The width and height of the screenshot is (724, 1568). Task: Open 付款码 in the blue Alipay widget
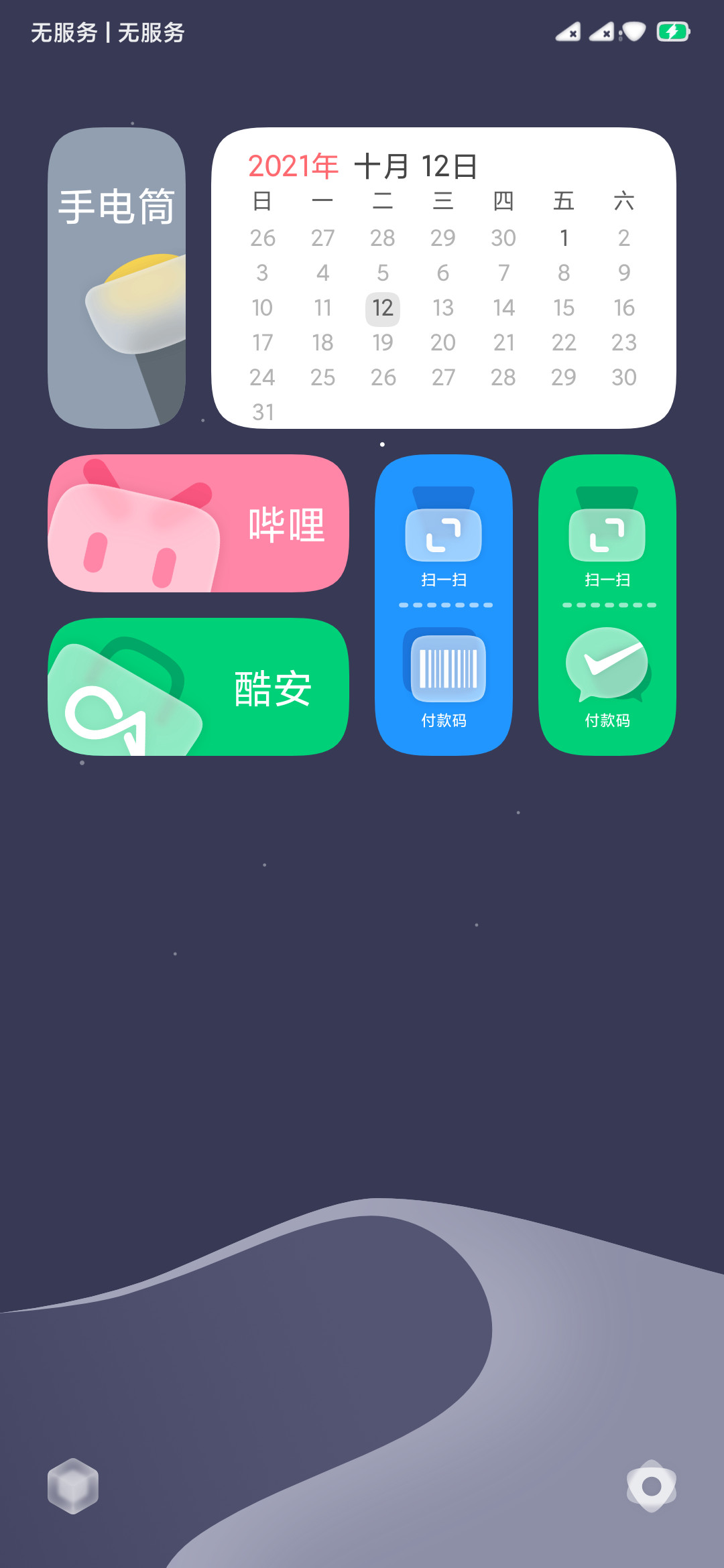click(443, 677)
